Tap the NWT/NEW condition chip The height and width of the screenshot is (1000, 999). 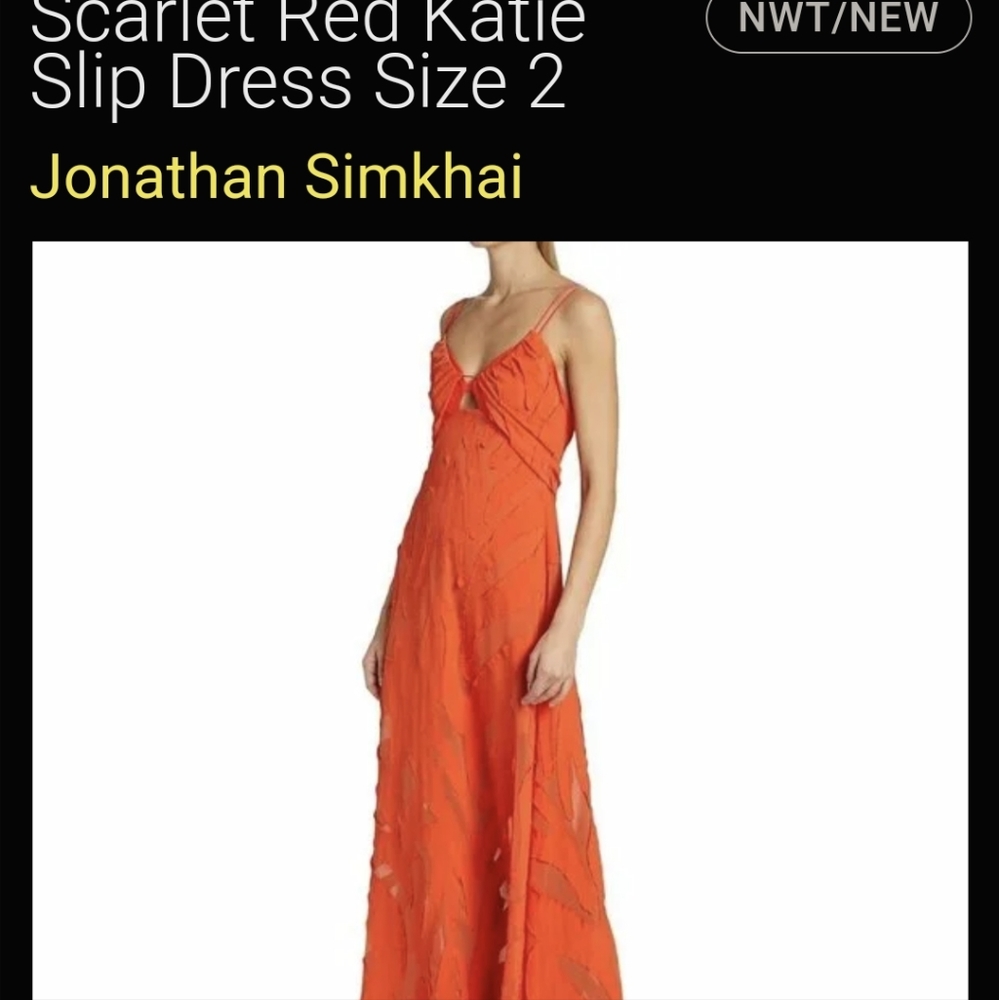838,20
